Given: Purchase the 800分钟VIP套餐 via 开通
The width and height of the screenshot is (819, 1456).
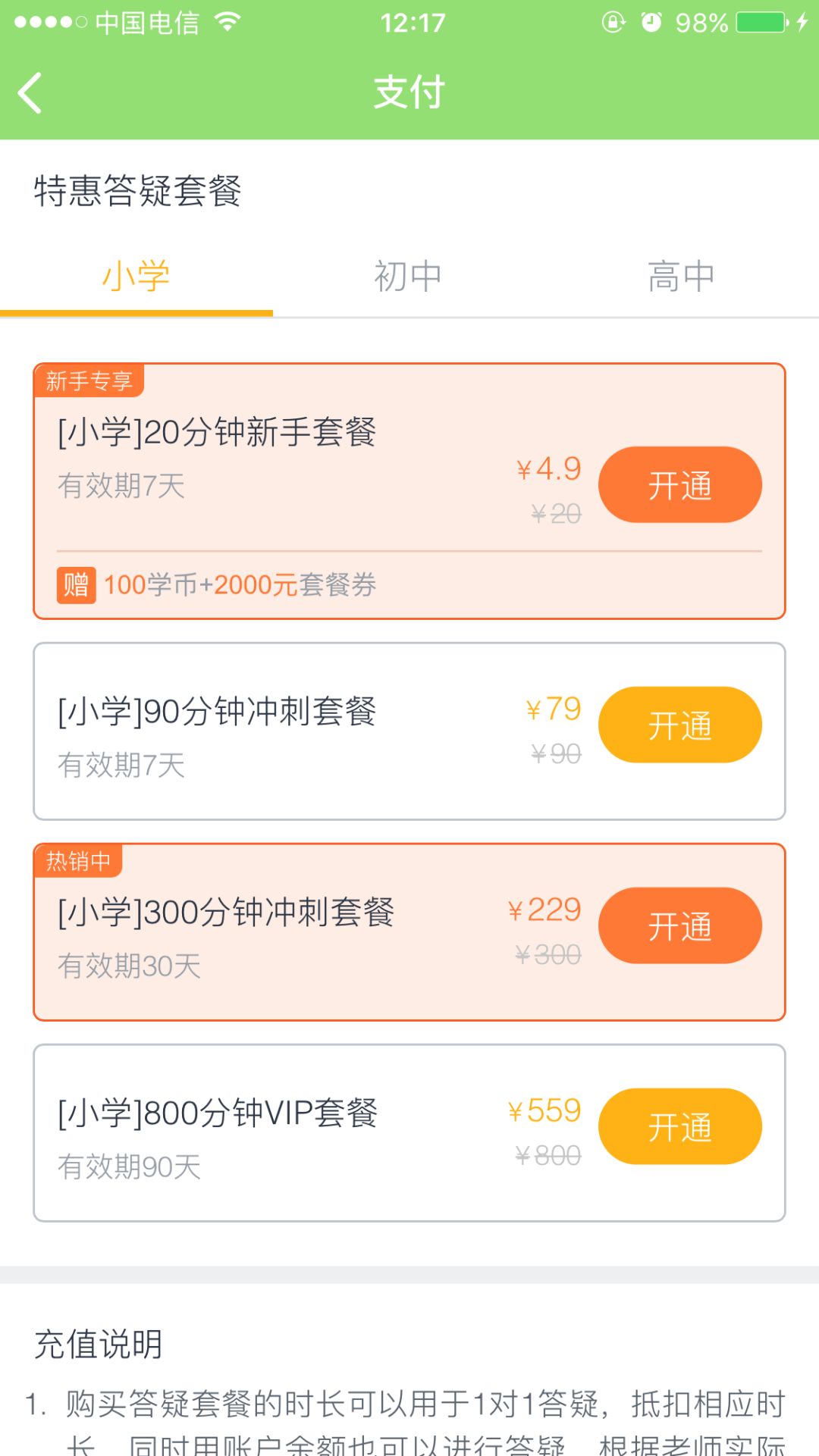Looking at the screenshot, I should coord(679,1126).
